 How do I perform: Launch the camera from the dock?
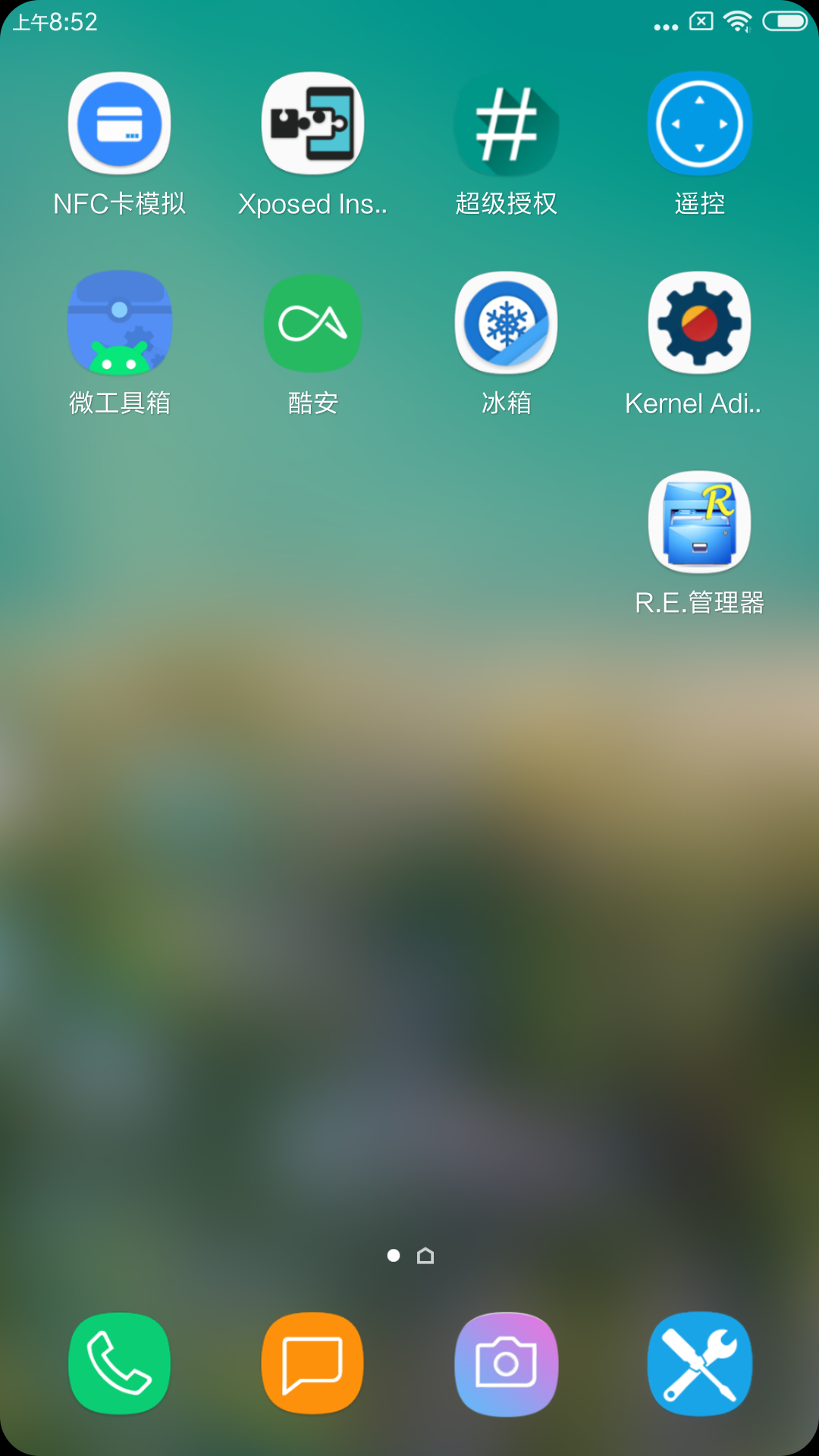(x=506, y=1363)
